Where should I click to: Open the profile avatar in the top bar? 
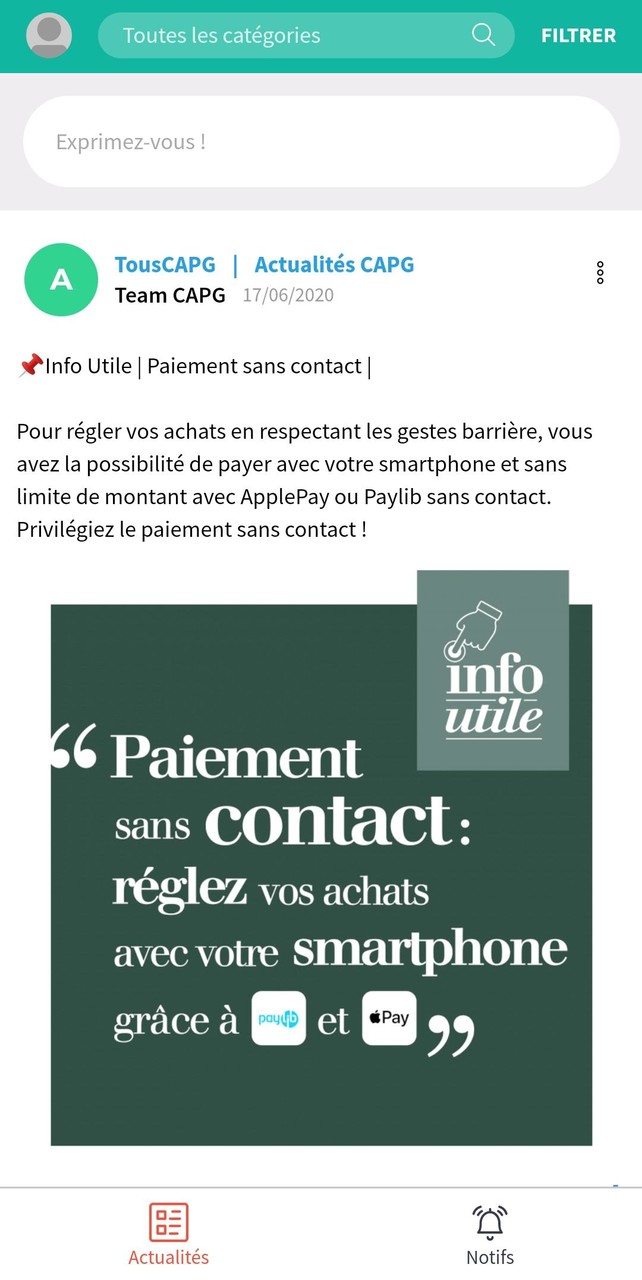coord(48,36)
